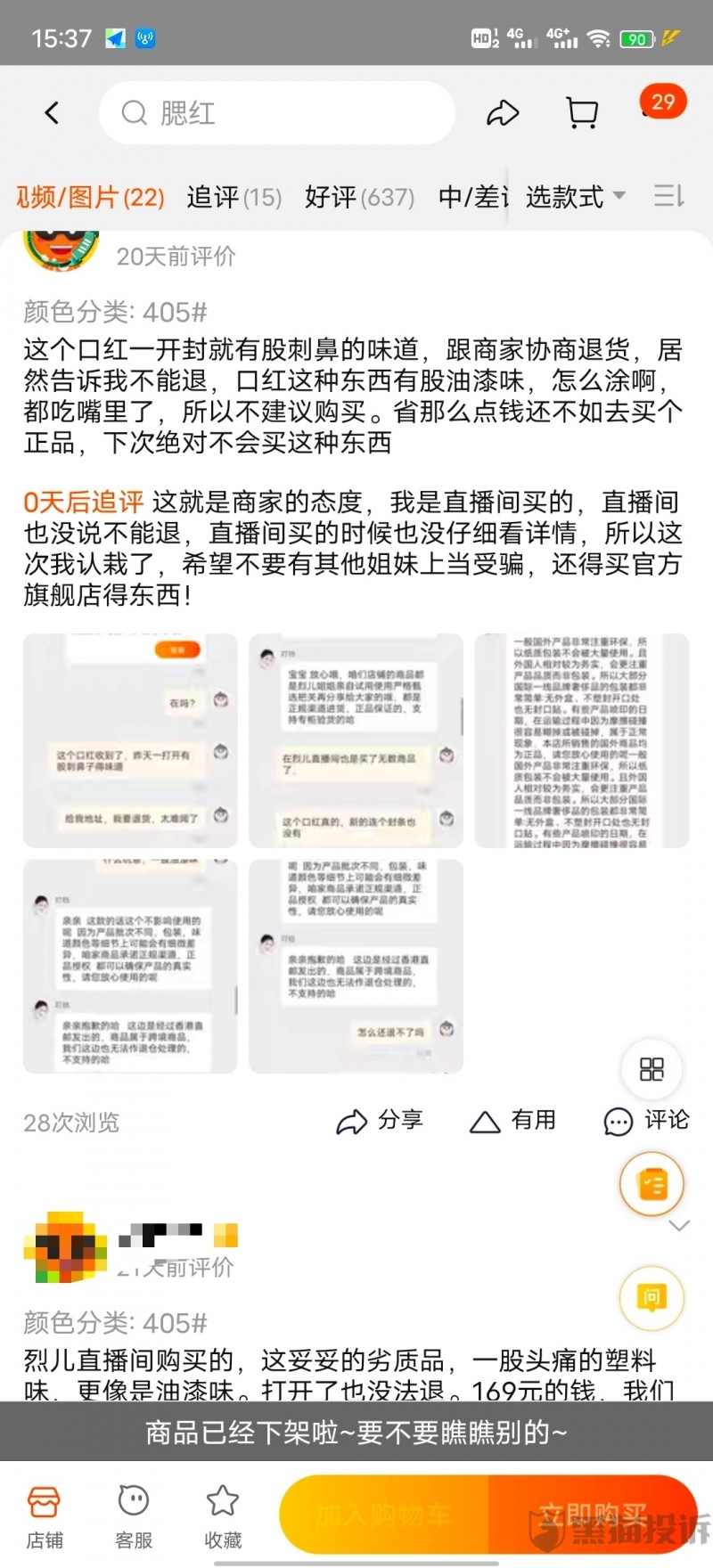The image size is (713, 1568).
Task: Expand the 选款式 dropdown
Action: (575, 197)
